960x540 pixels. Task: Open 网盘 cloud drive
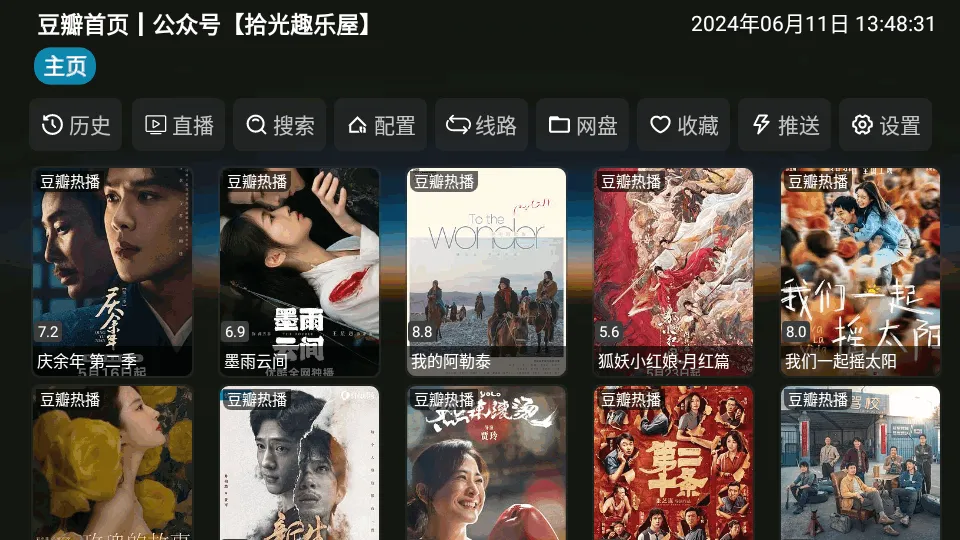[583, 125]
